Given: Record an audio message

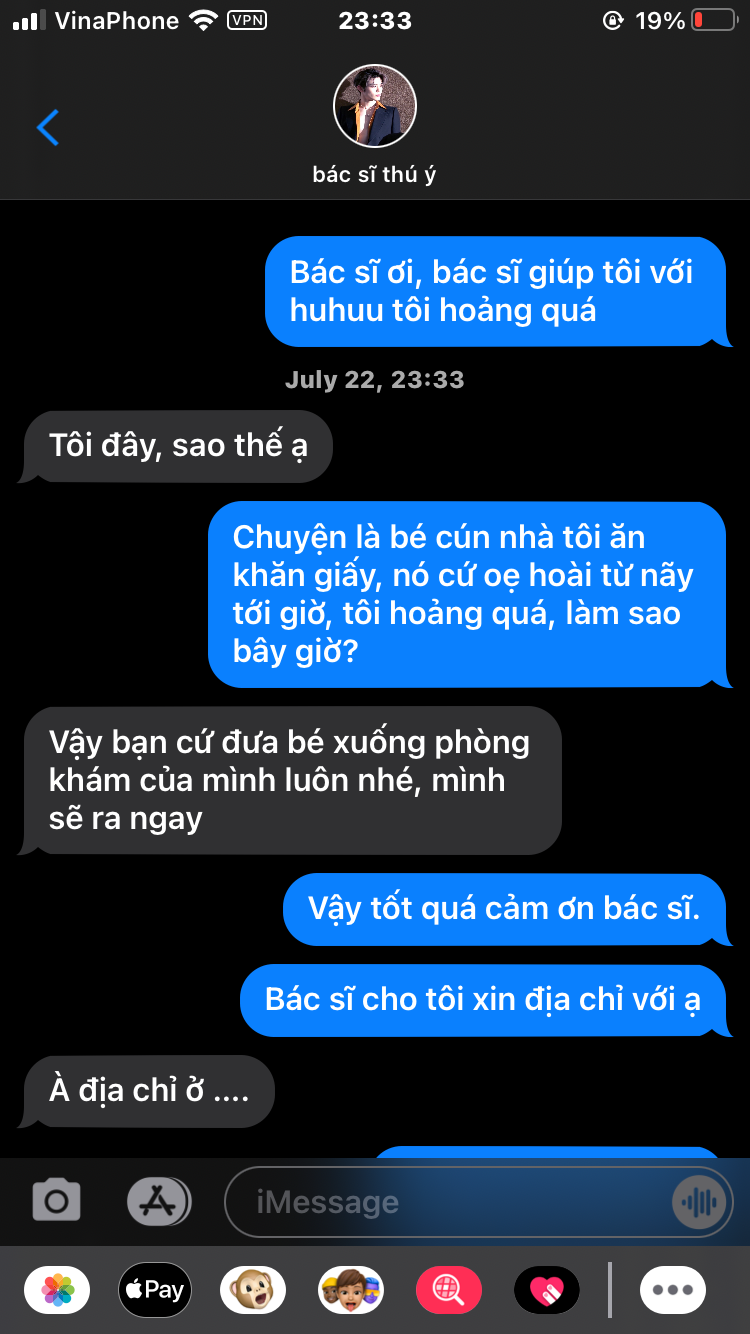Looking at the screenshot, I should click(x=697, y=1201).
